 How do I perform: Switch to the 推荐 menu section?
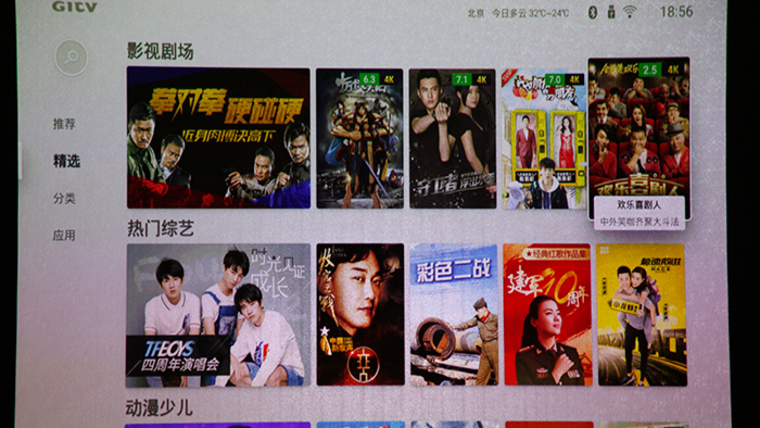(x=64, y=124)
